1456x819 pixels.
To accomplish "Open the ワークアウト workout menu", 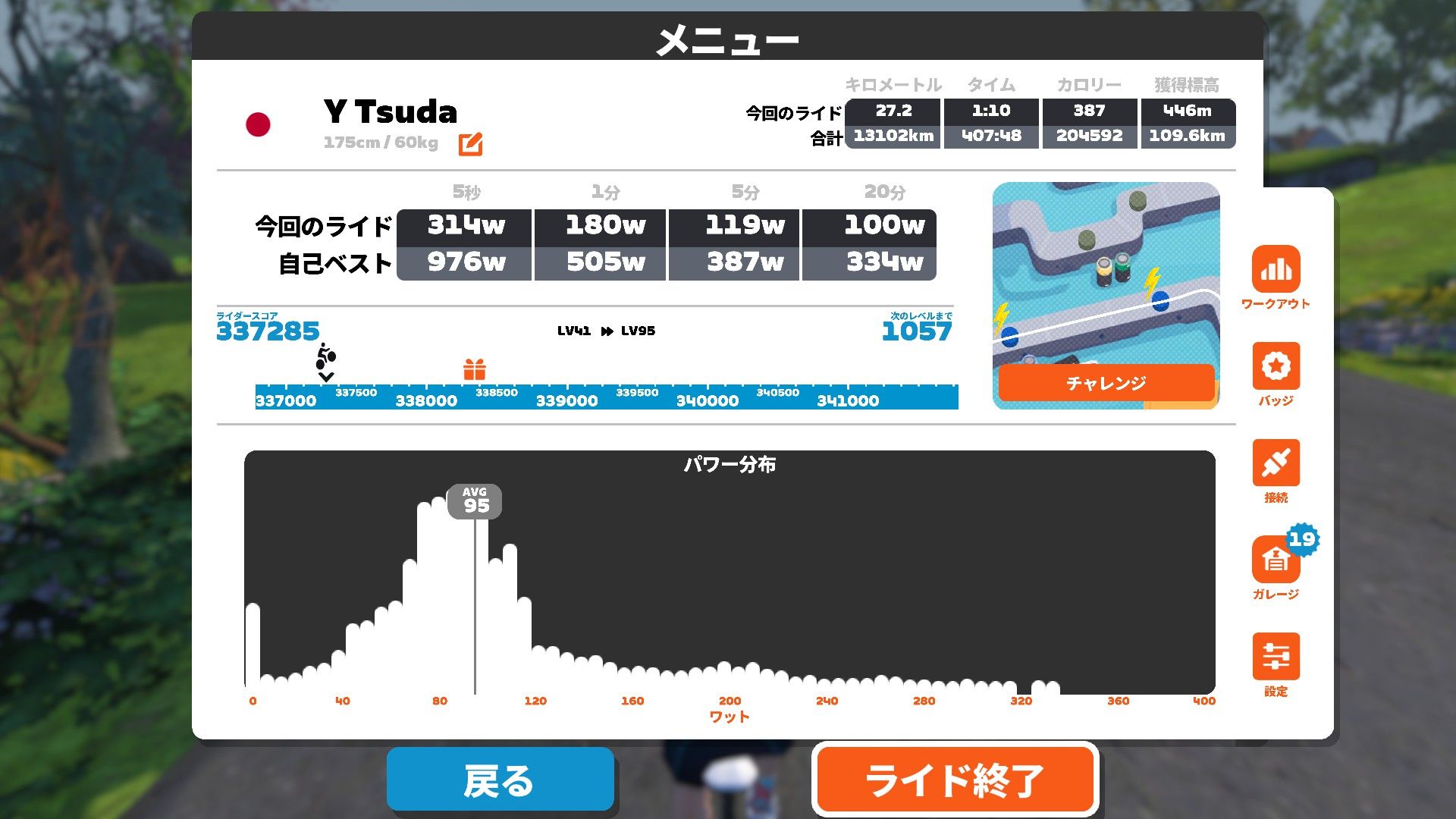I will coord(1276,270).
